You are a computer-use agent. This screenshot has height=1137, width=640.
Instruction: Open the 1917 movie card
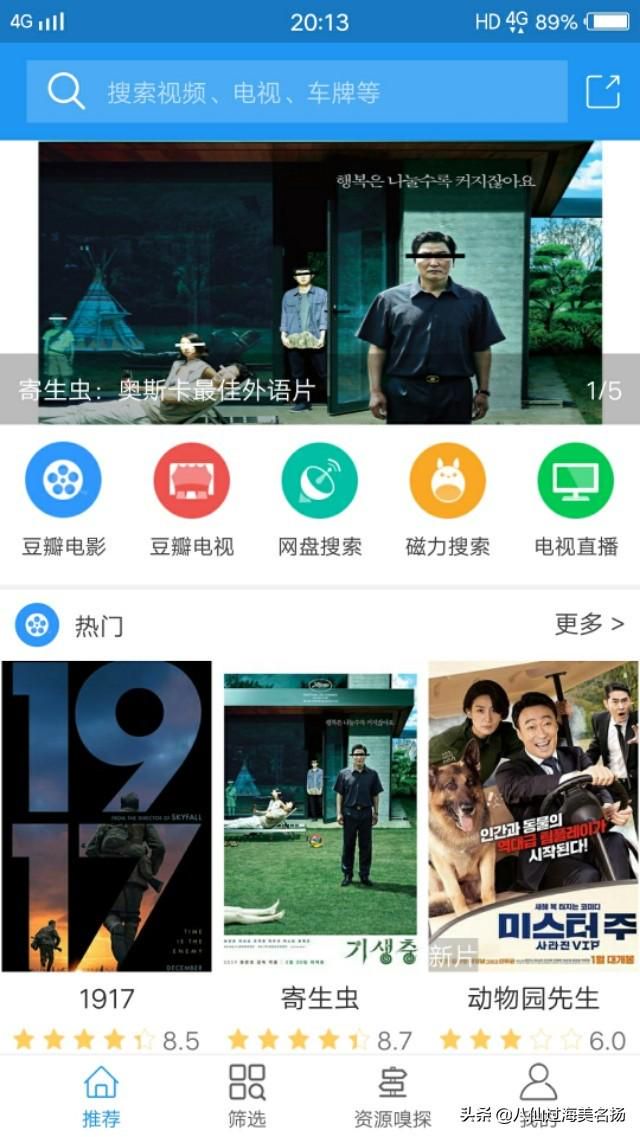point(107,856)
